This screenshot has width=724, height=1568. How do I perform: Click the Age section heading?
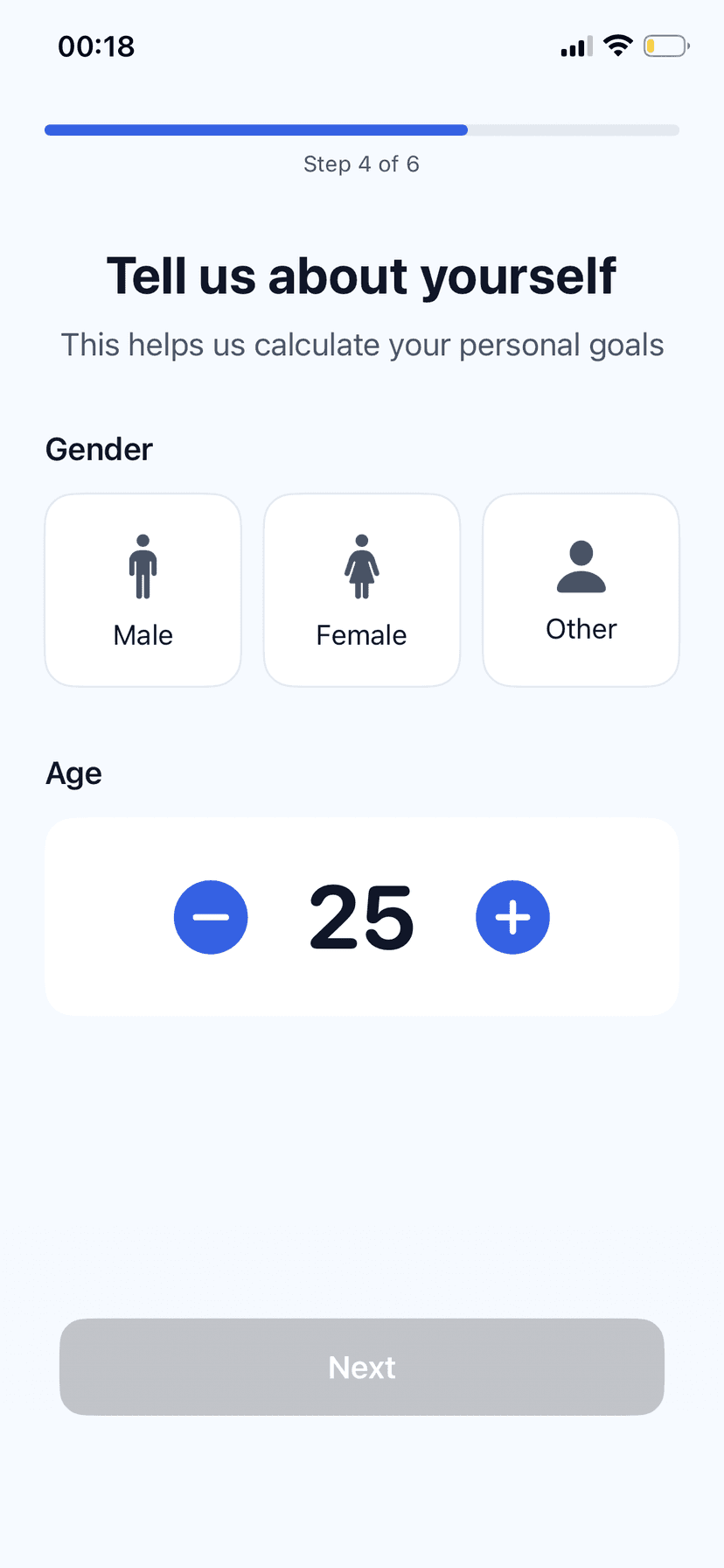[73, 773]
